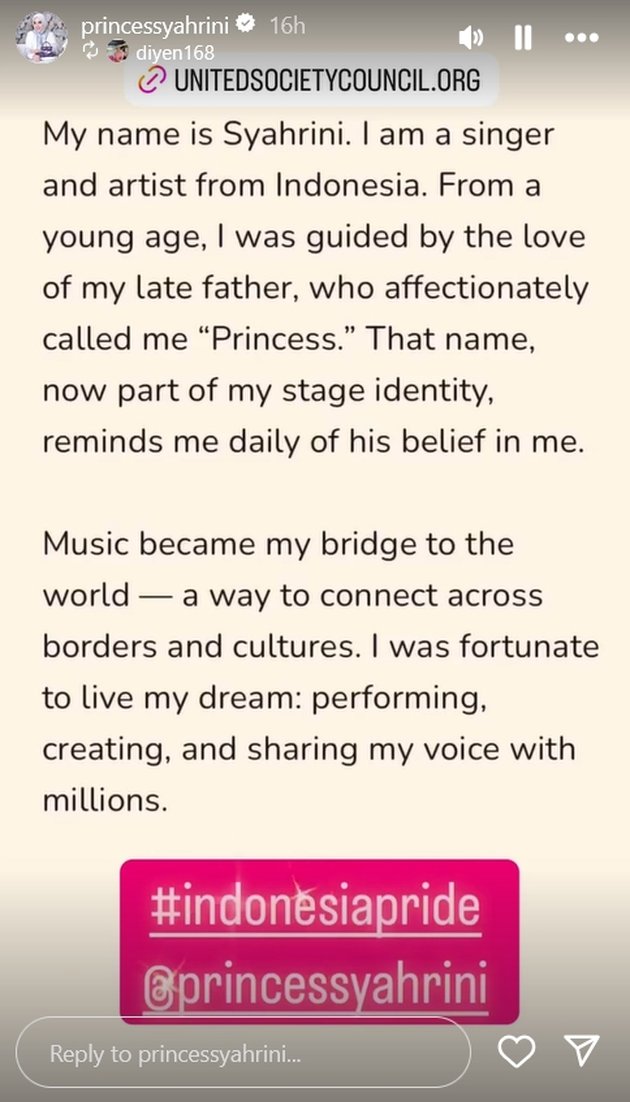Open the story overflow menu
Image resolution: width=630 pixels, height=1102 pixels.
pos(581,38)
